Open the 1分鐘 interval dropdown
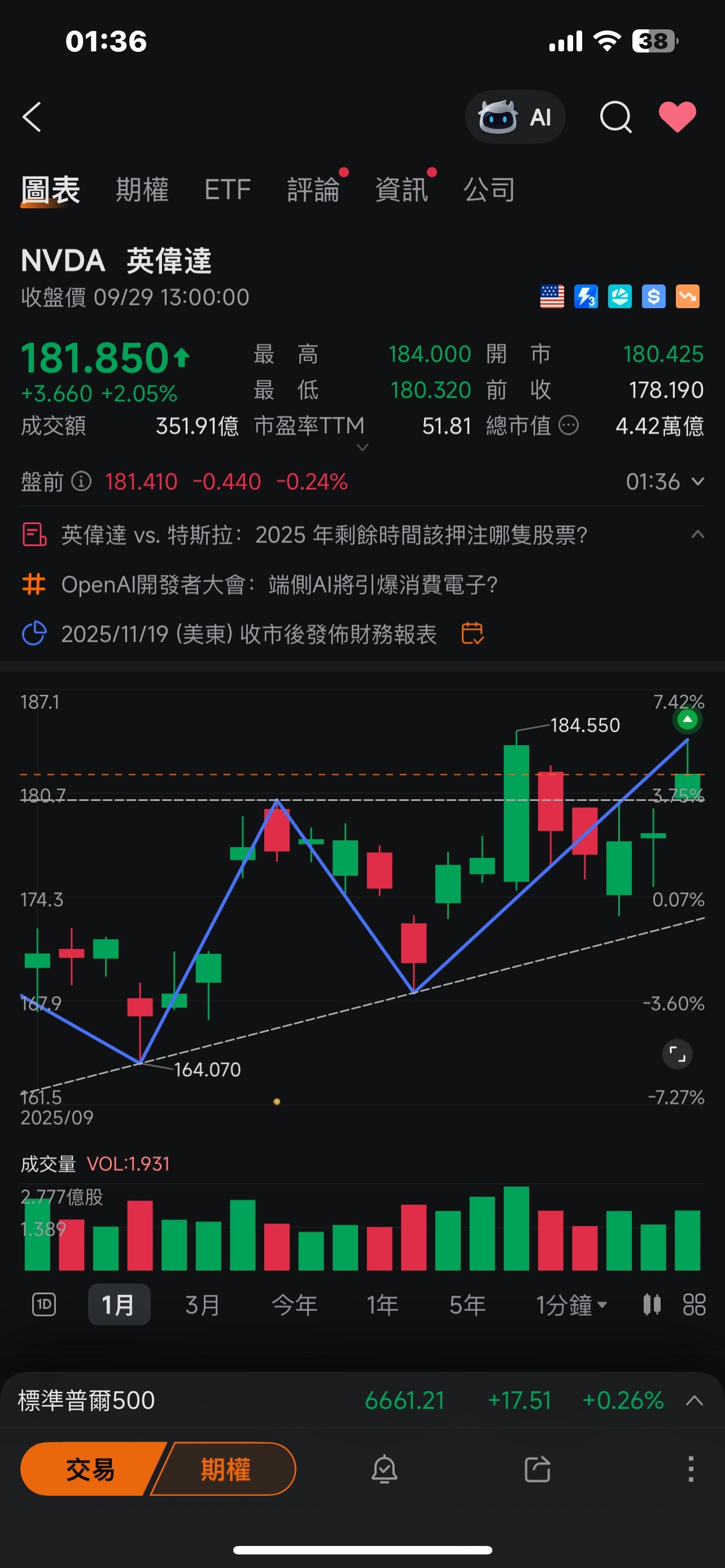This screenshot has width=725, height=1568. tap(571, 1304)
